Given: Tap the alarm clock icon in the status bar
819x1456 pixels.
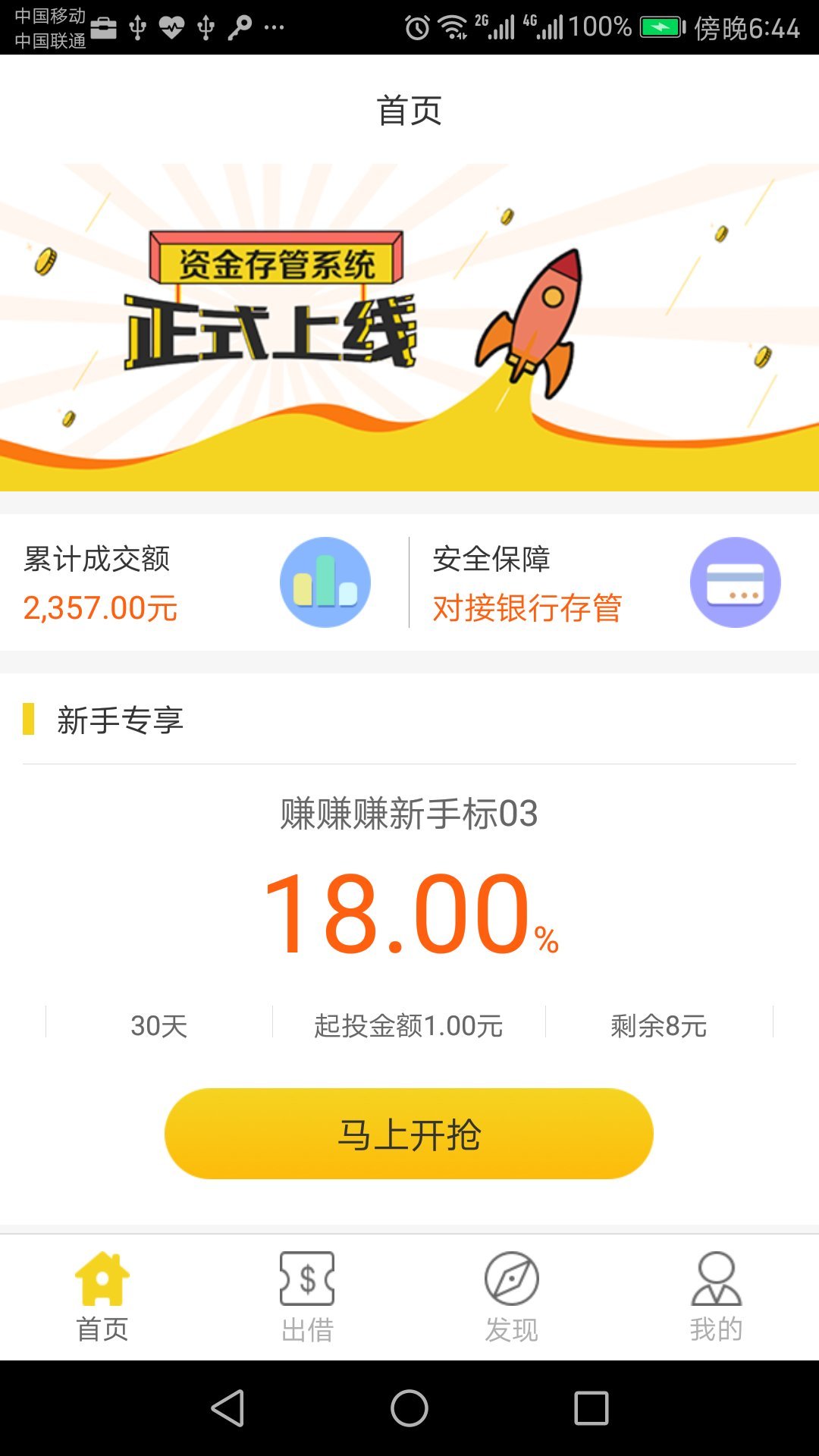Looking at the screenshot, I should (416, 23).
